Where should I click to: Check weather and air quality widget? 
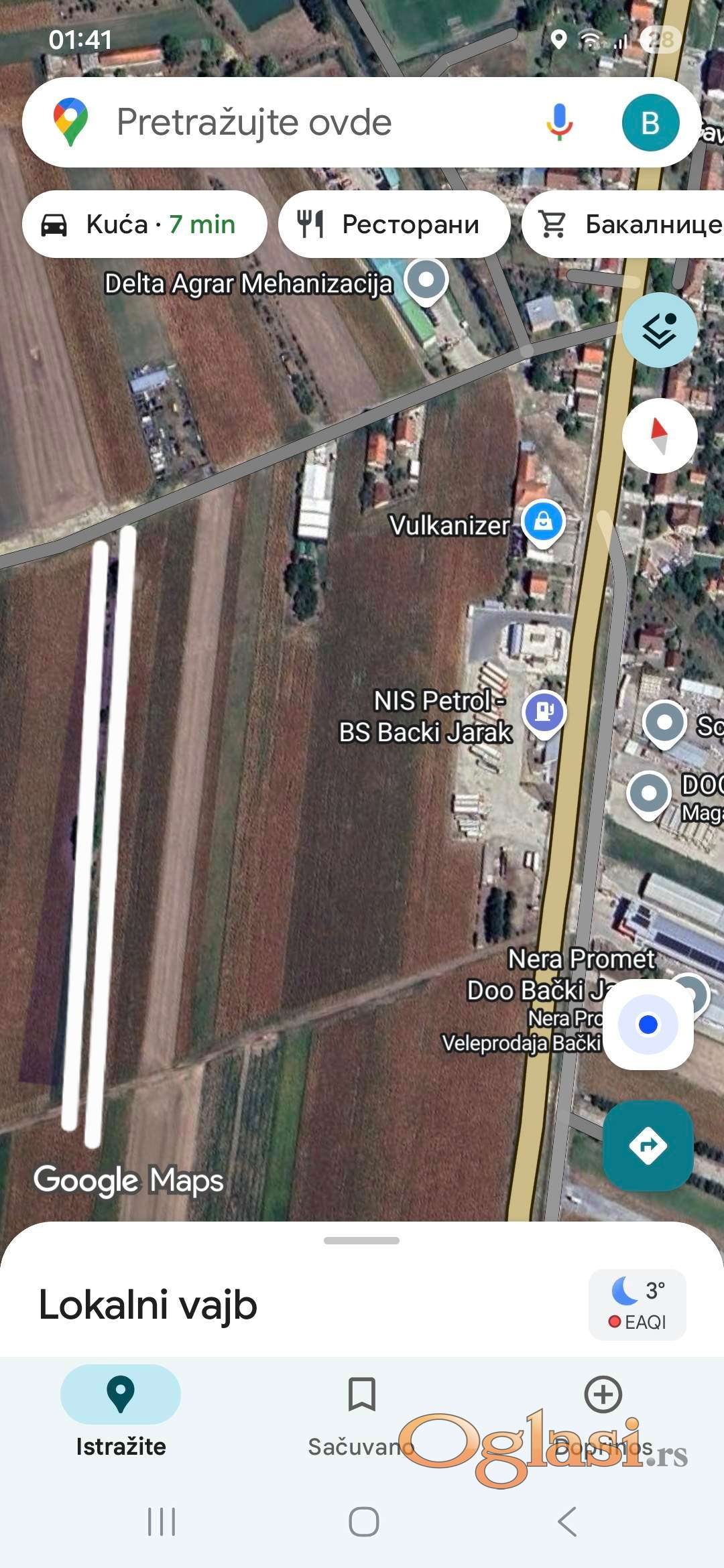pos(637,1305)
